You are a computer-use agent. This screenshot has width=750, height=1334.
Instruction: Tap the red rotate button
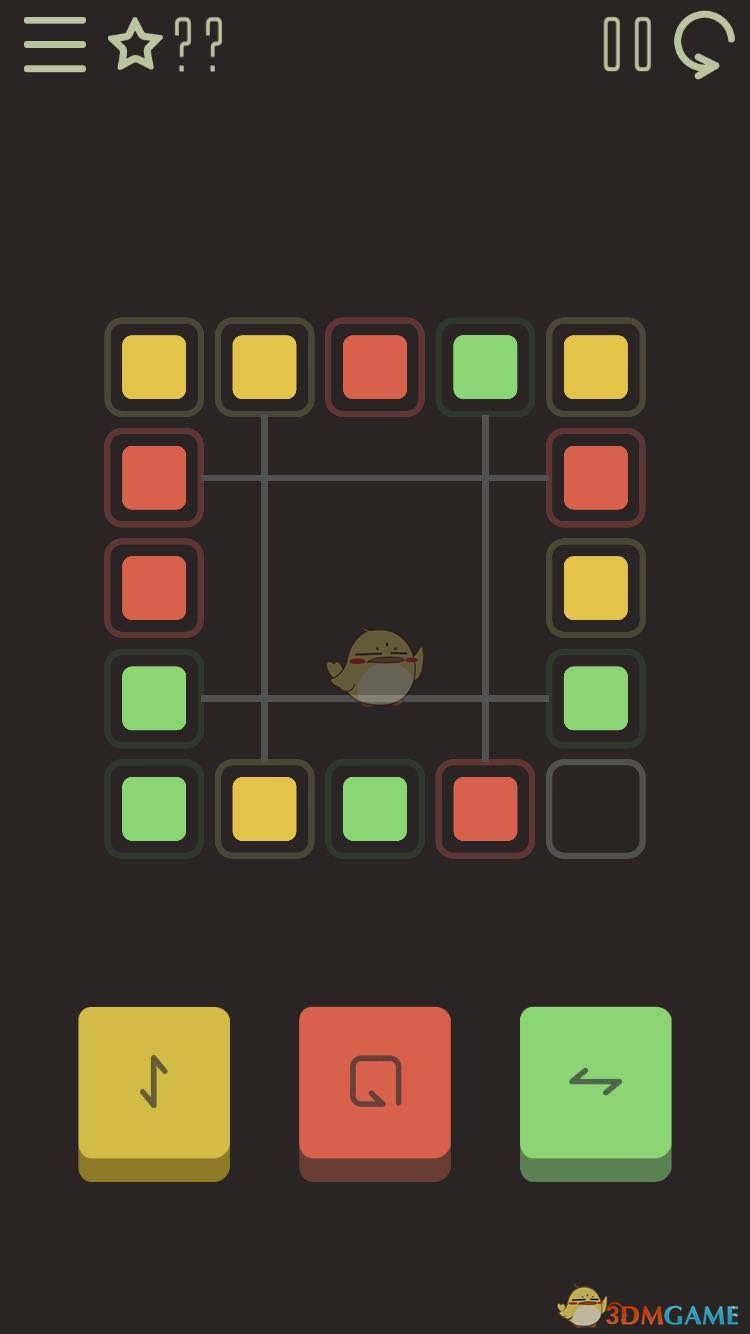[x=375, y=1093]
